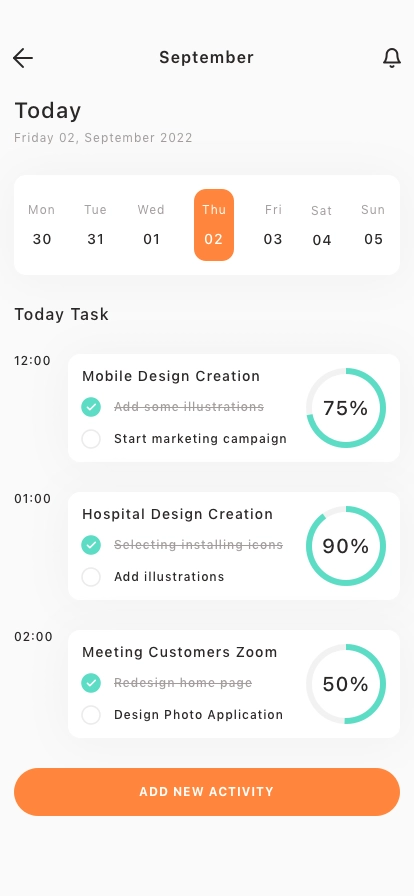
Task: Tap Add New Activity button
Action: tap(207, 792)
